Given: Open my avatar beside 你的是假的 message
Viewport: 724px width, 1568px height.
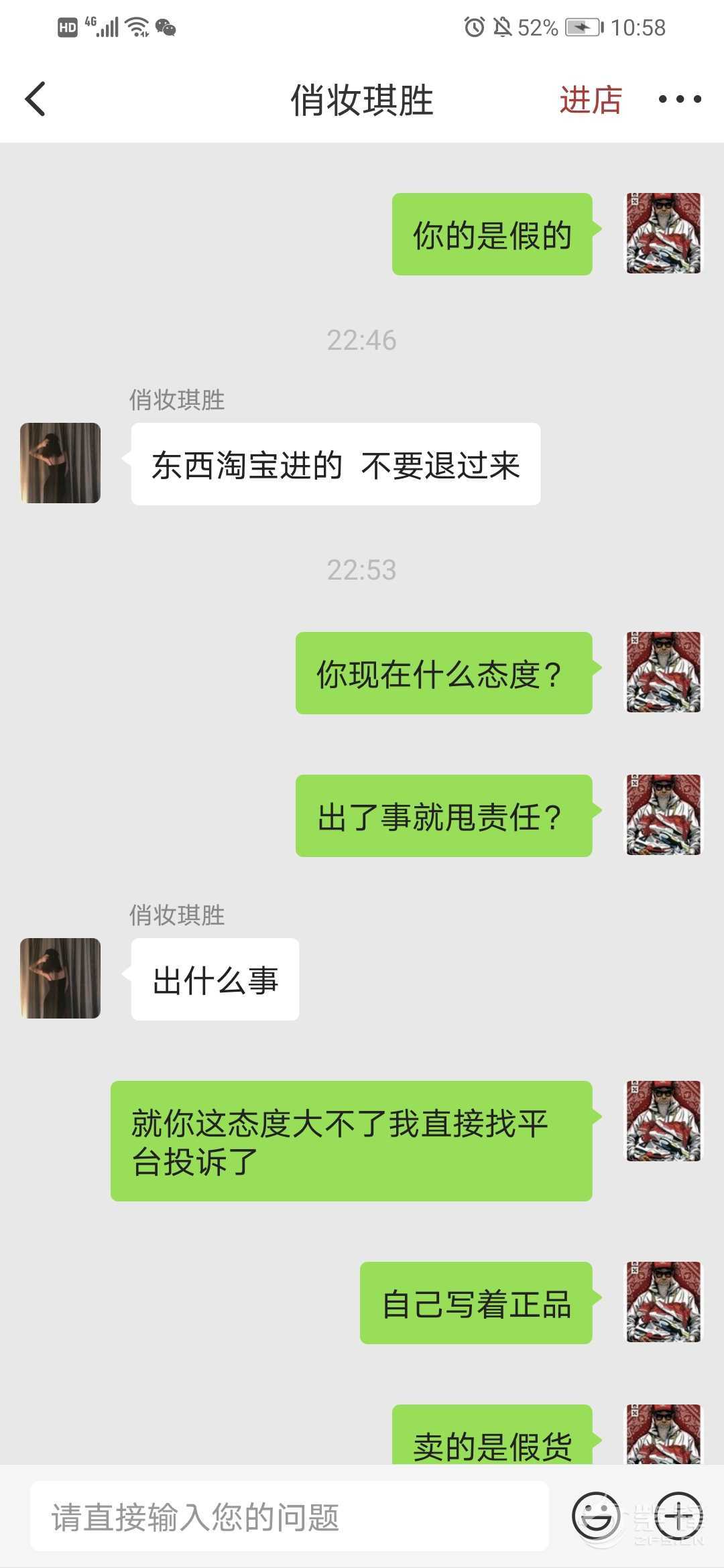Looking at the screenshot, I should (663, 233).
